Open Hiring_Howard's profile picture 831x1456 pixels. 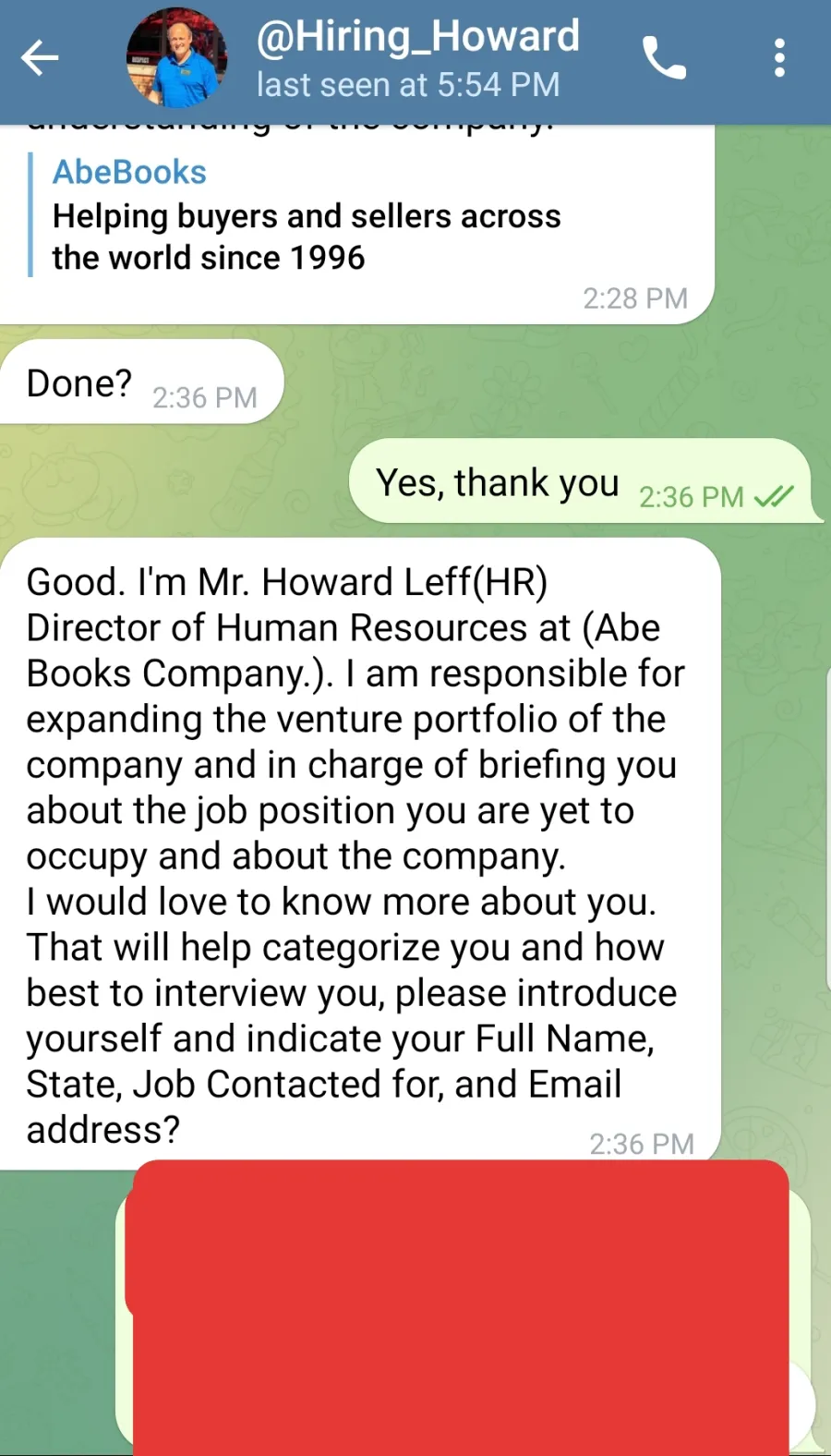176,58
